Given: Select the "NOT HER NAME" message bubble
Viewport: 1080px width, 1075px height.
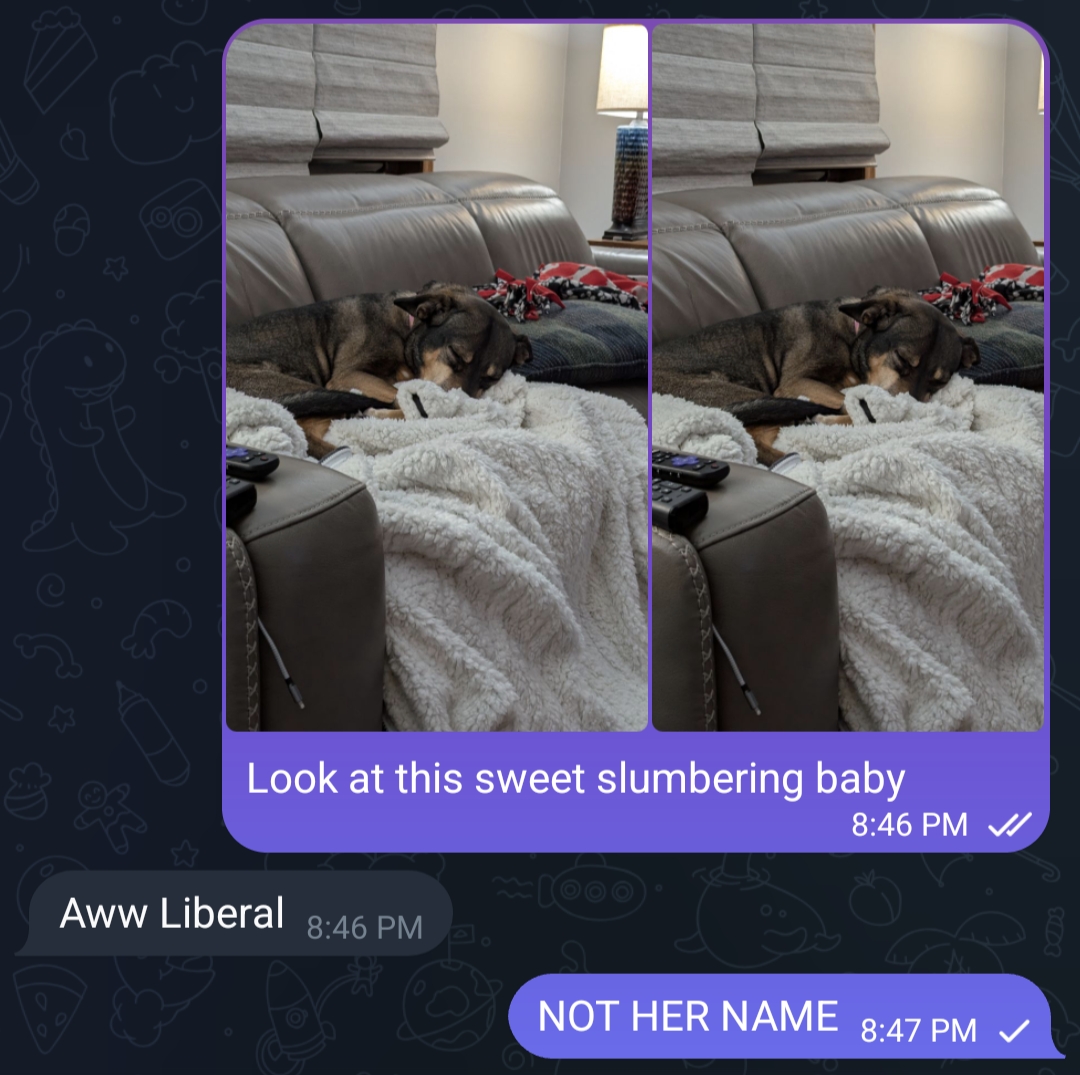Looking at the screenshot, I should pos(780,1018).
